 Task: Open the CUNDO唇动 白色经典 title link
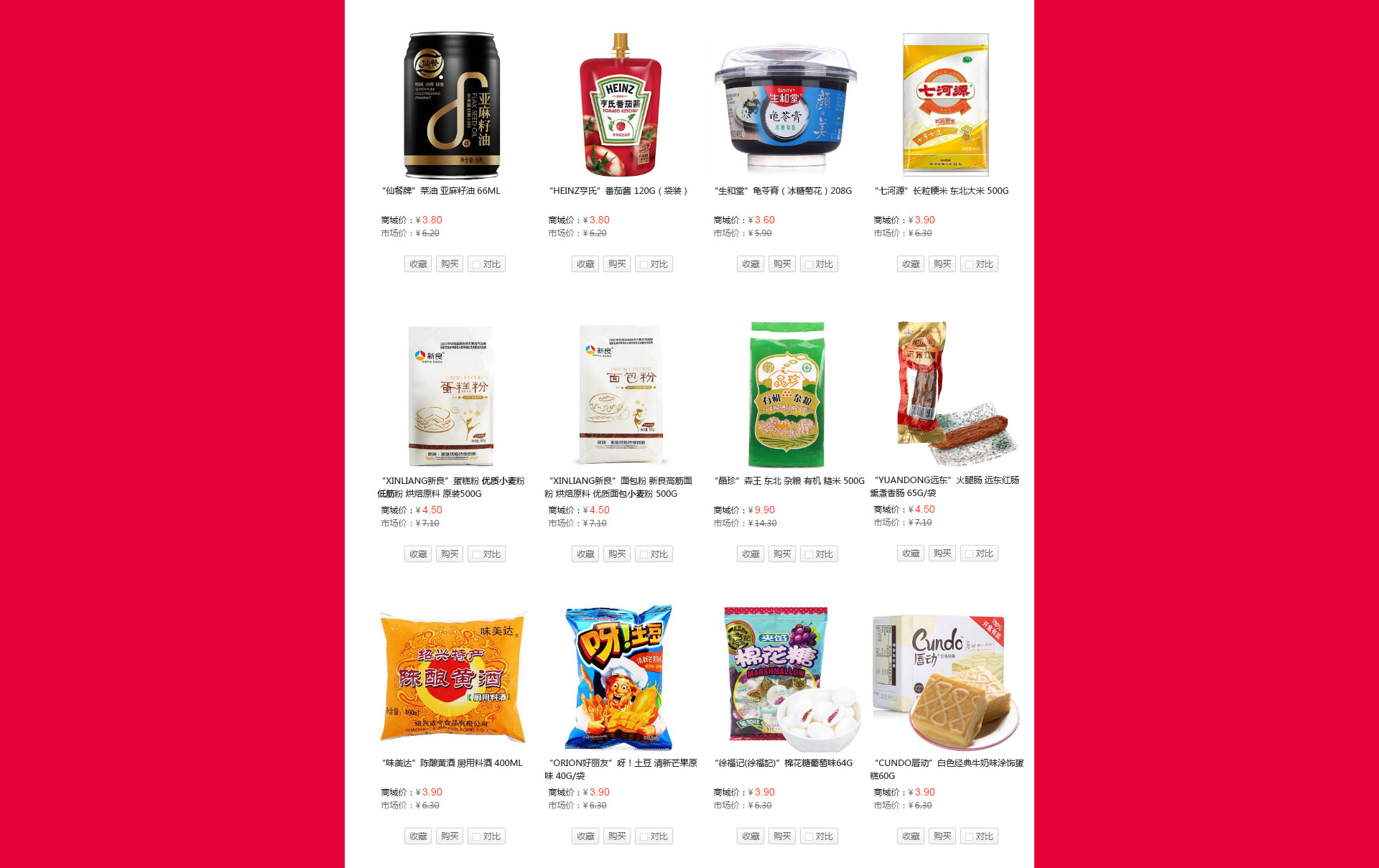tap(947, 769)
